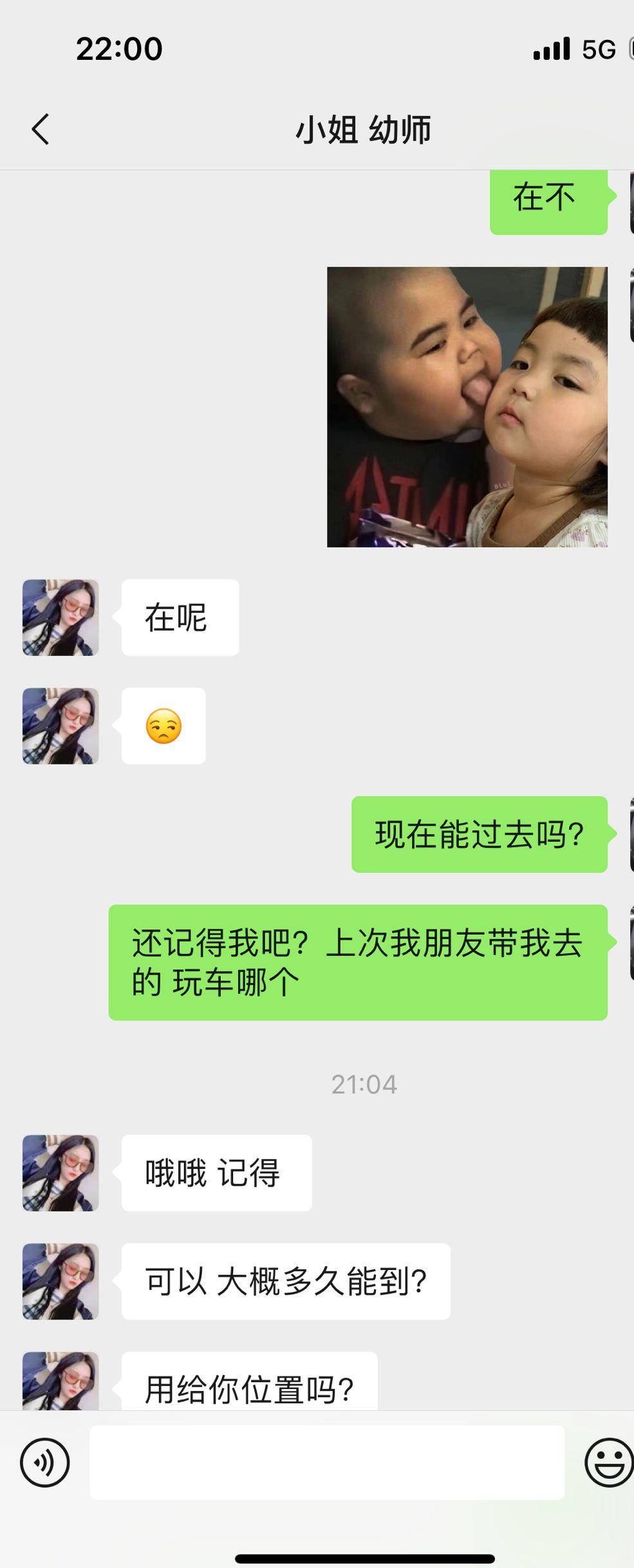
Task: Tap the contact avatar beside 哦哦 记得
Action: tap(61, 1173)
